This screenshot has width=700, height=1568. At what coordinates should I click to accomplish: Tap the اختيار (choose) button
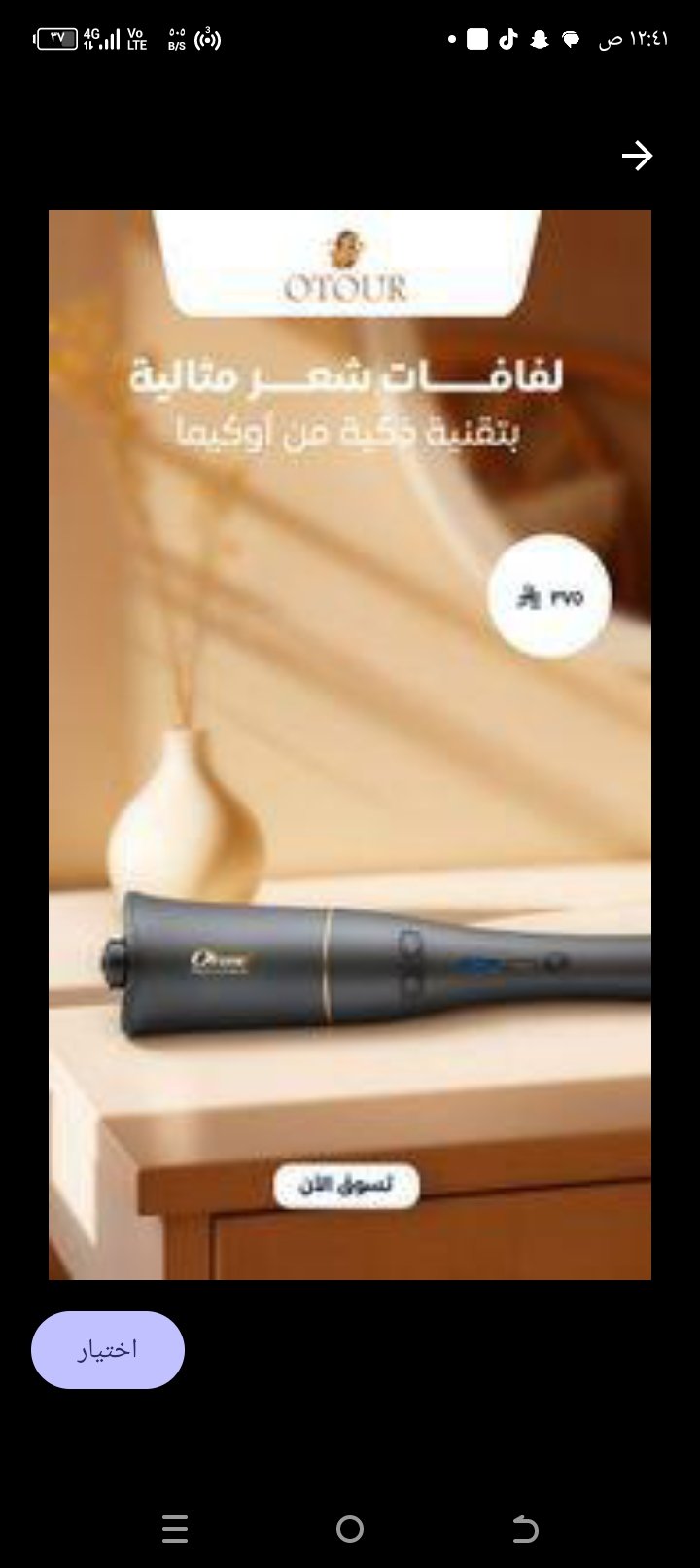pos(108,1349)
